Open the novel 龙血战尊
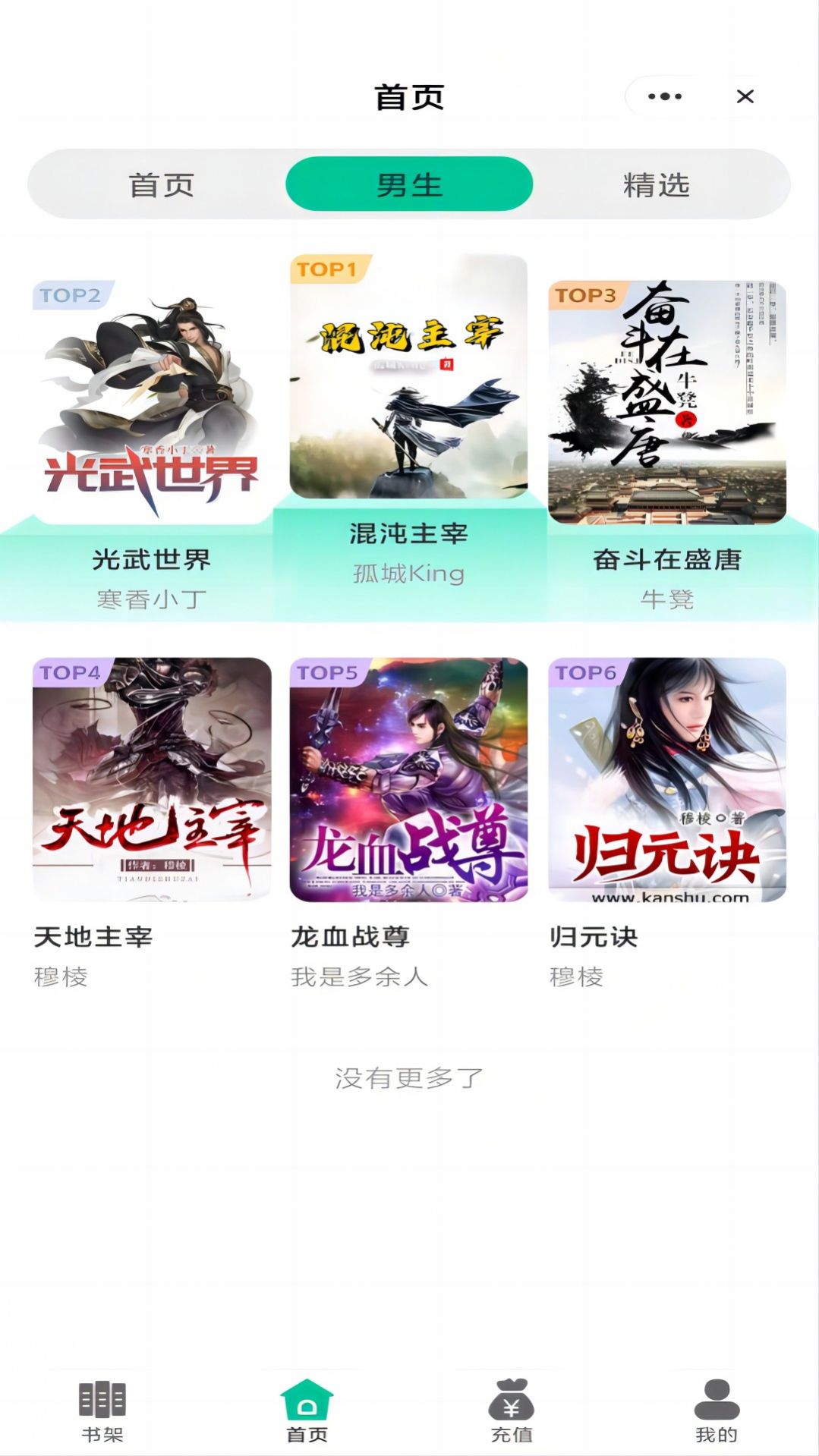 408,779
